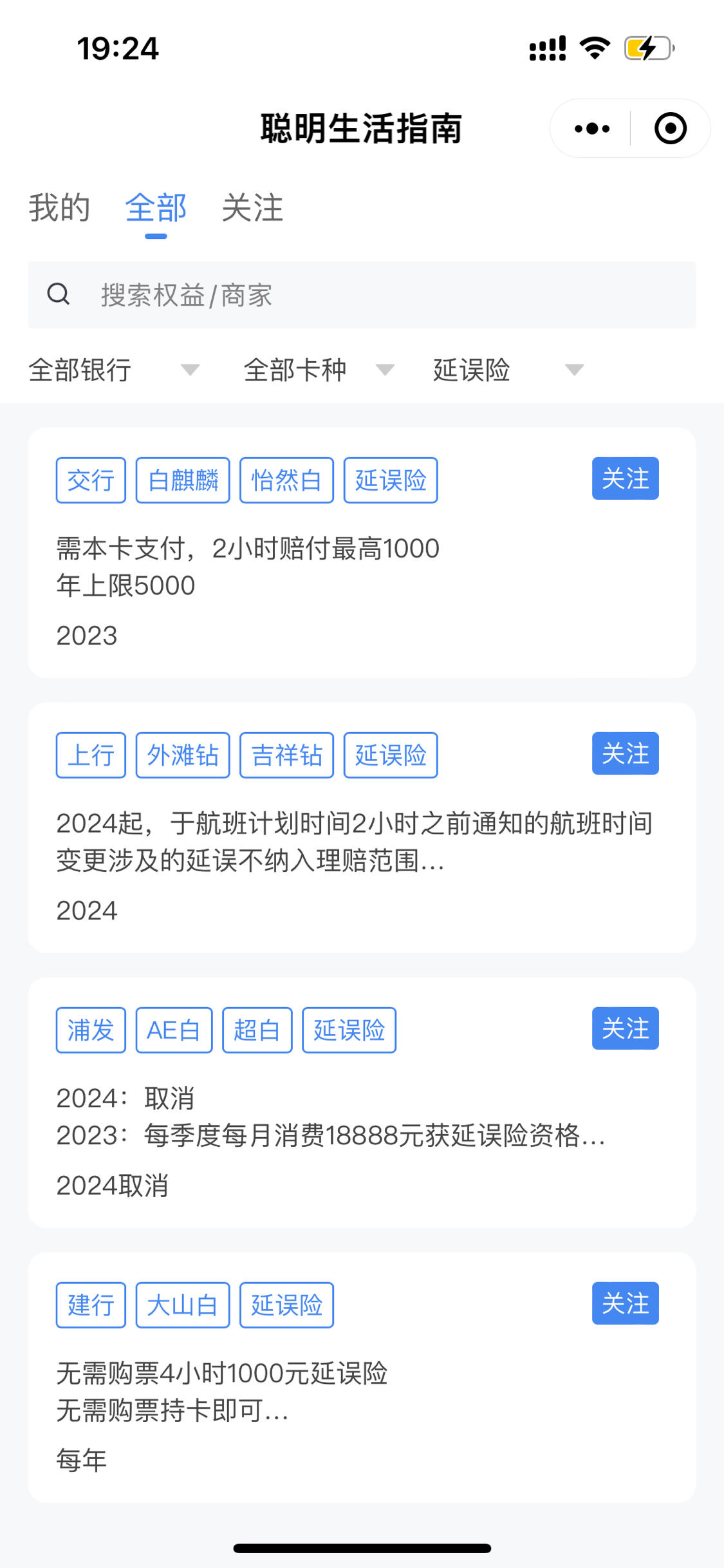Viewport: 724px width, 1568px height.
Task: Close the mini program with the circle icon
Action: click(670, 128)
